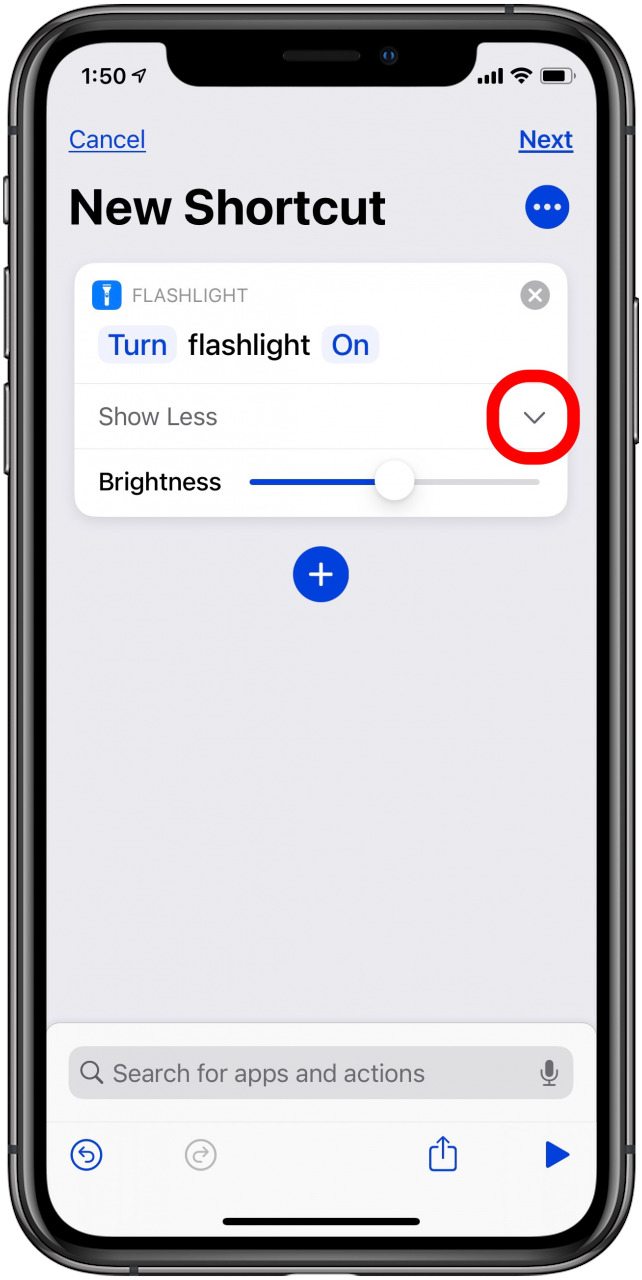Undo the last change

(87, 1155)
